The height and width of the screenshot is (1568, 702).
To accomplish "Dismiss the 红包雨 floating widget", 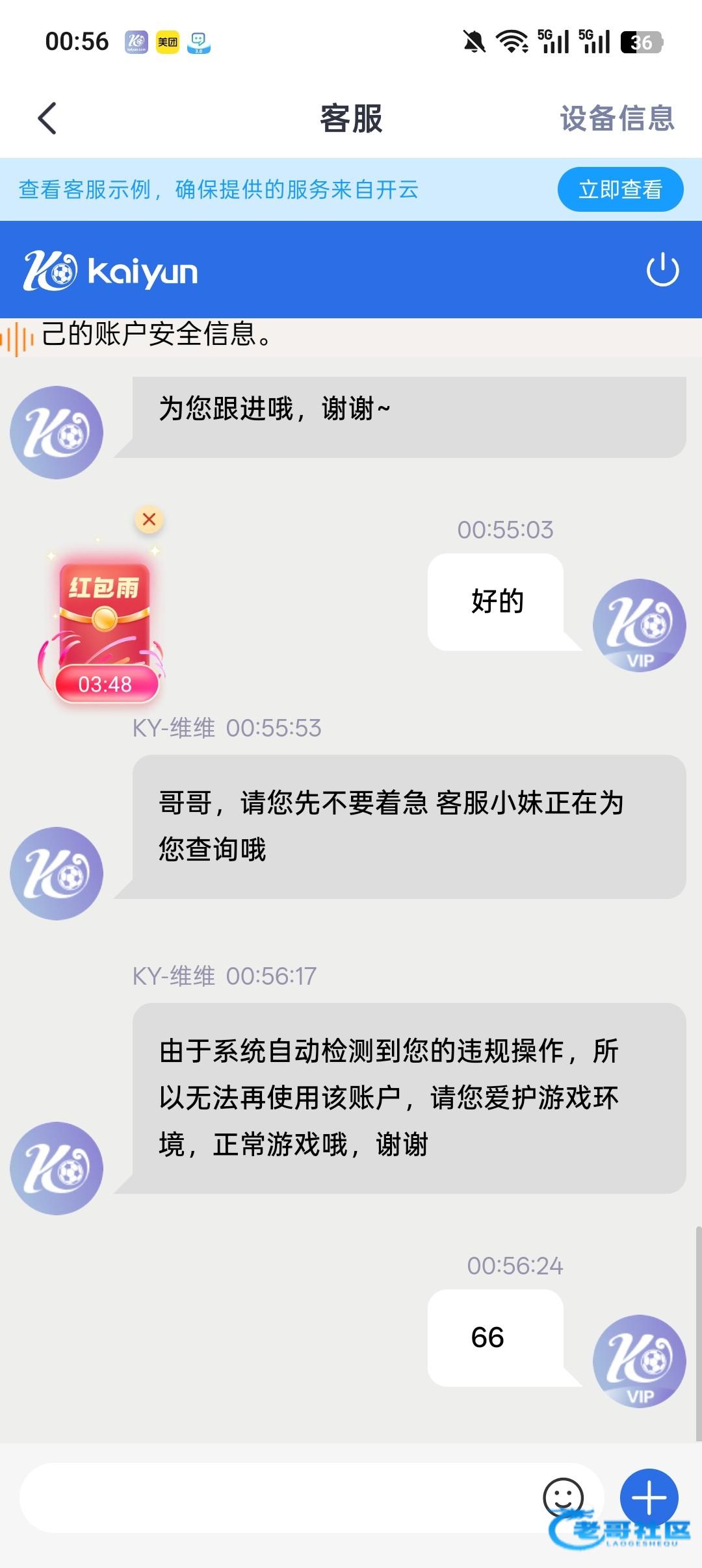I will (x=149, y=519).
